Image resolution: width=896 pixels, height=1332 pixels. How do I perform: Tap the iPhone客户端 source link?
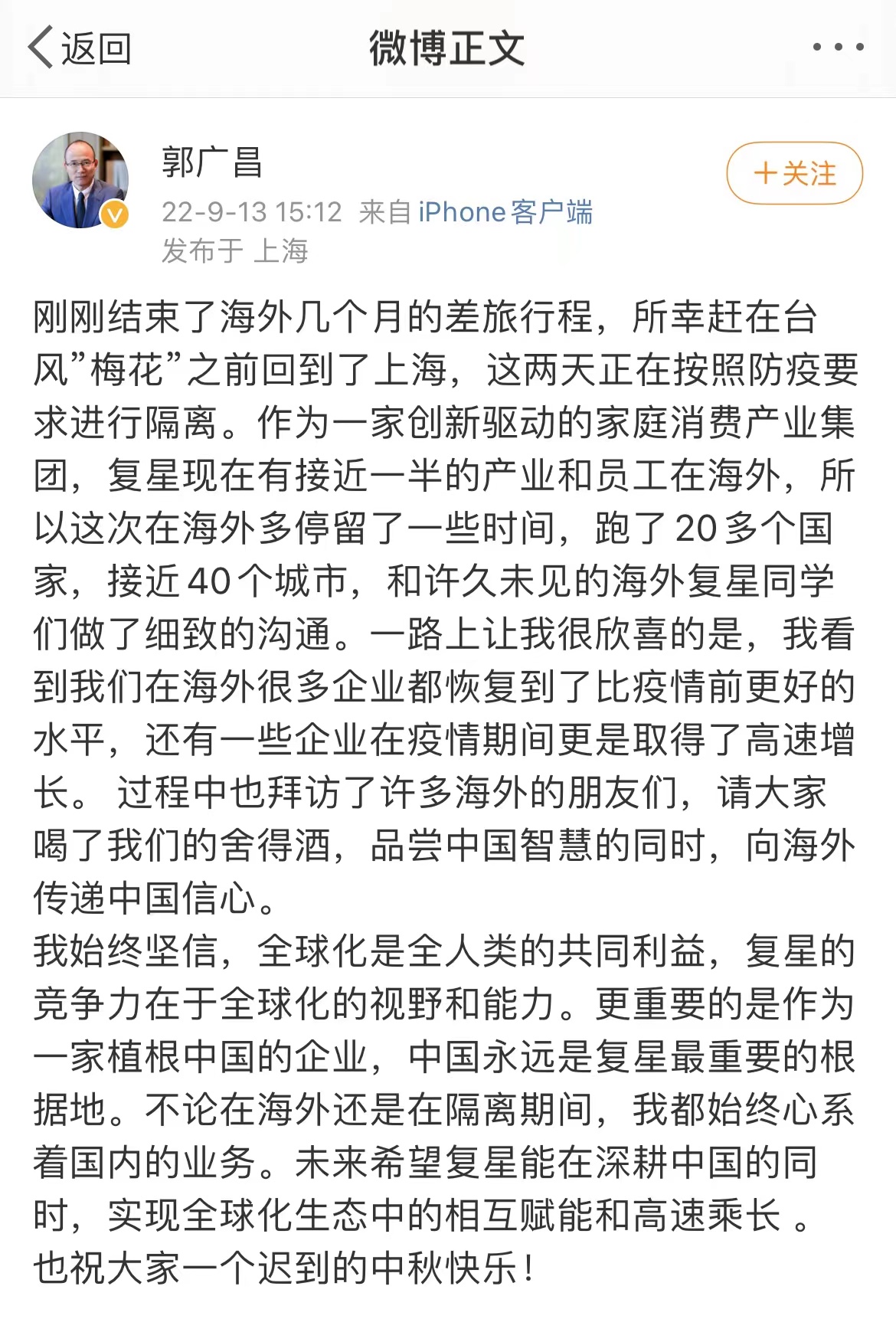click(505, 212)
